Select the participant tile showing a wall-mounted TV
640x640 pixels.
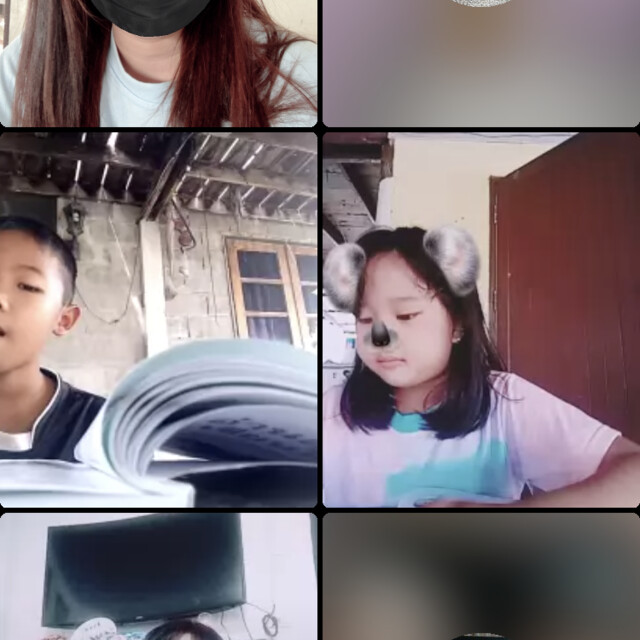click(x=158, y=577)
